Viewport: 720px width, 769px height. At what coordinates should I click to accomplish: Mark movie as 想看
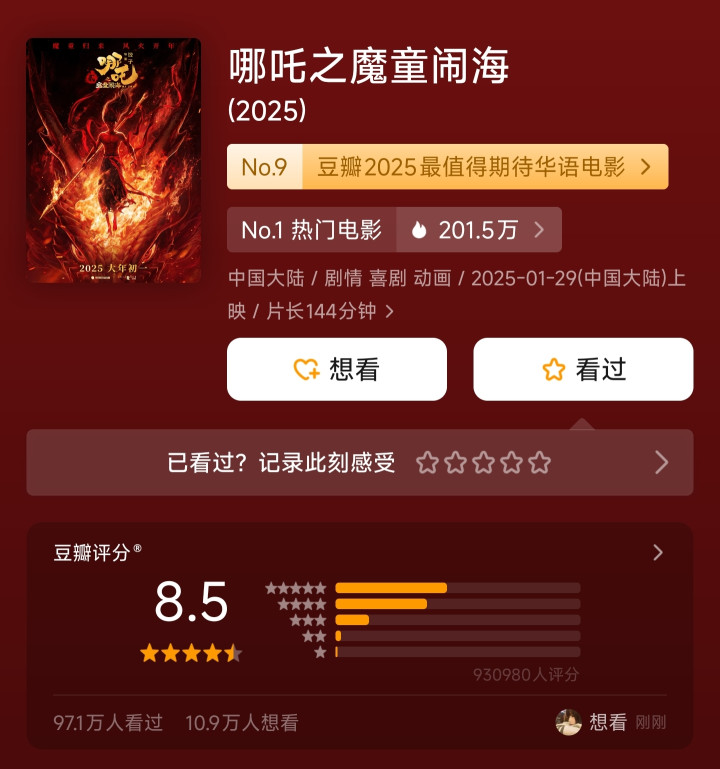[x=336, y=369]
